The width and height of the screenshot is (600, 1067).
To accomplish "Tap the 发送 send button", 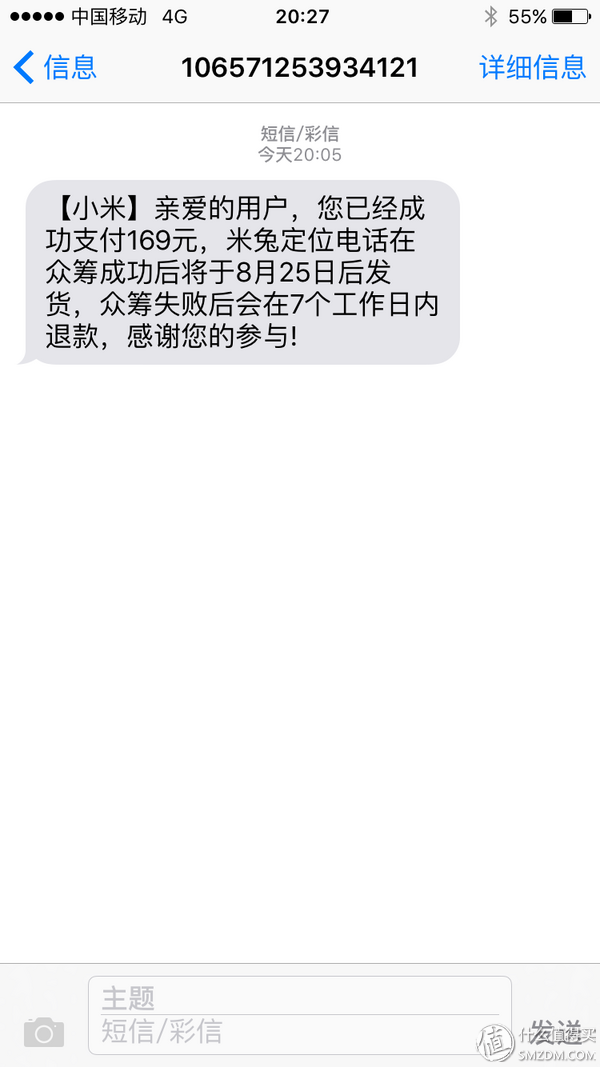I will tap(555, 1032).
